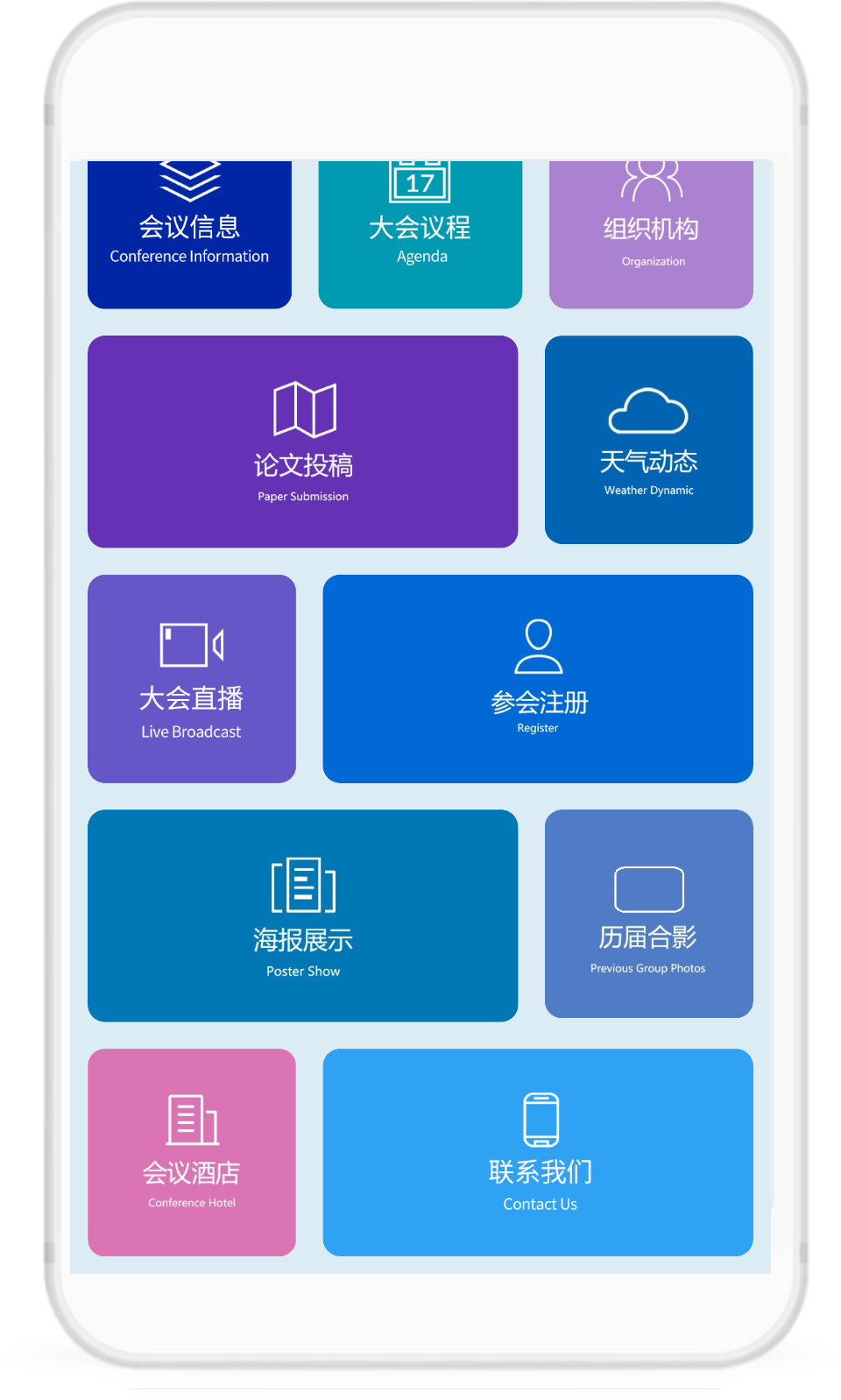Browse the Poster Show
Image resolution: width=841 pixels, height=1400 pixels.
pyautogui.click(x=302, y=916)
